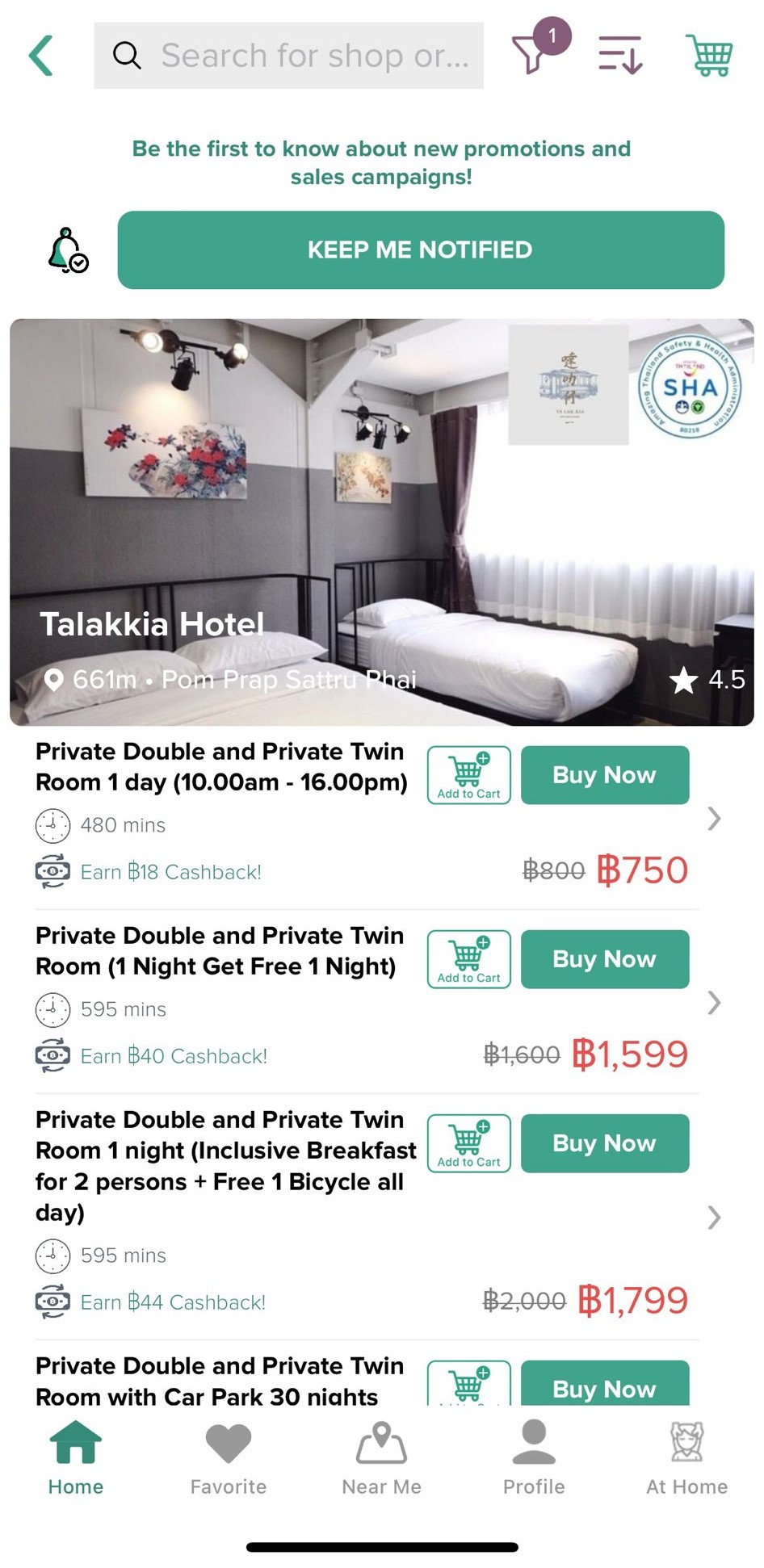Buy the ฿750 day room now

point(604,775)
